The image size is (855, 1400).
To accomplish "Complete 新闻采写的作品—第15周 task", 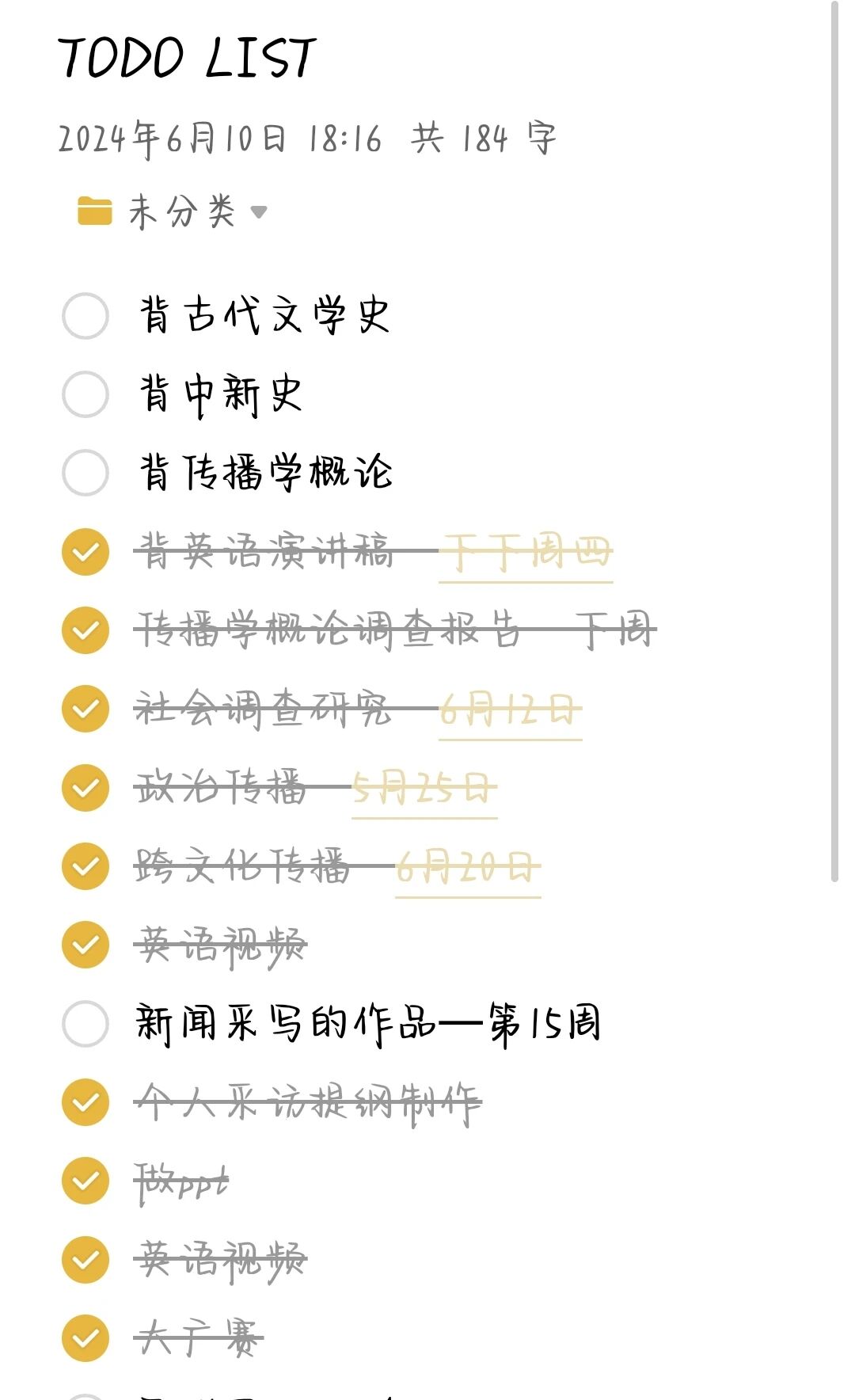I will [85, 1023].
